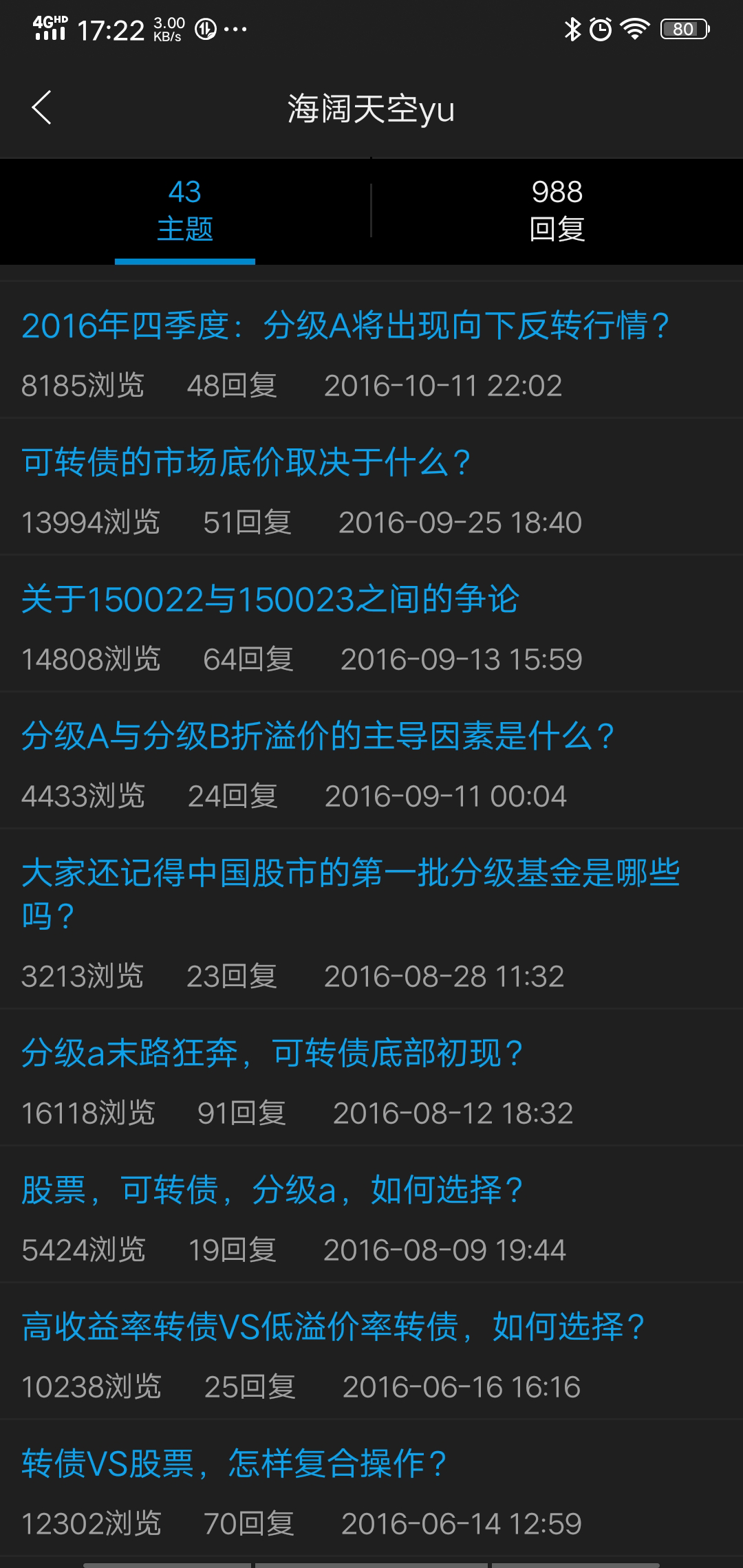The width and height of the screenshot is (743, 1568).
Task: Open topic 大家还记得中国股市的第一批分级基金是哪些吗？
Action: (x=349, y=893)
